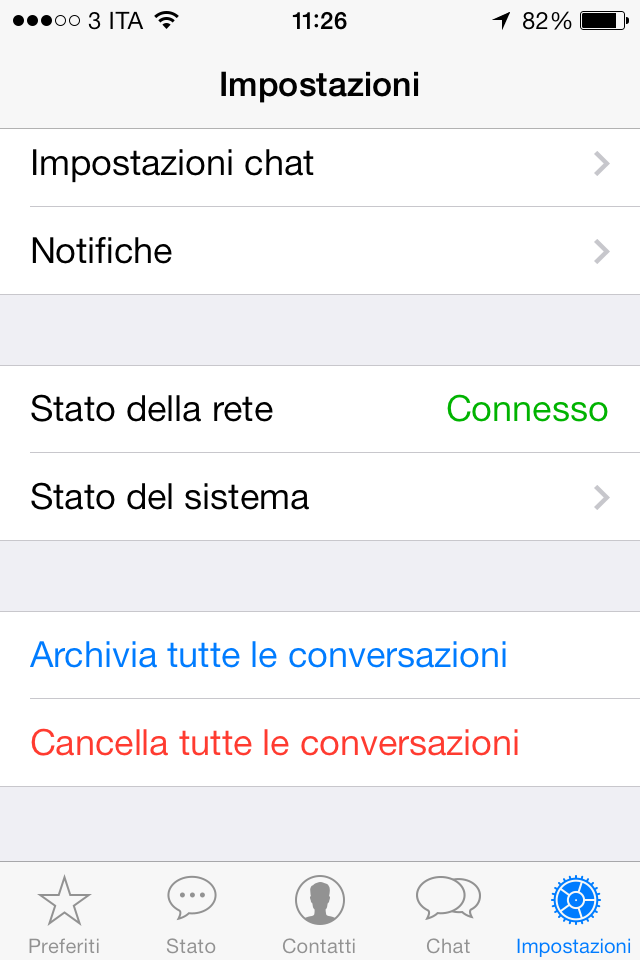
Task: Switch to the Stato tab
Action: click(191, 913)
